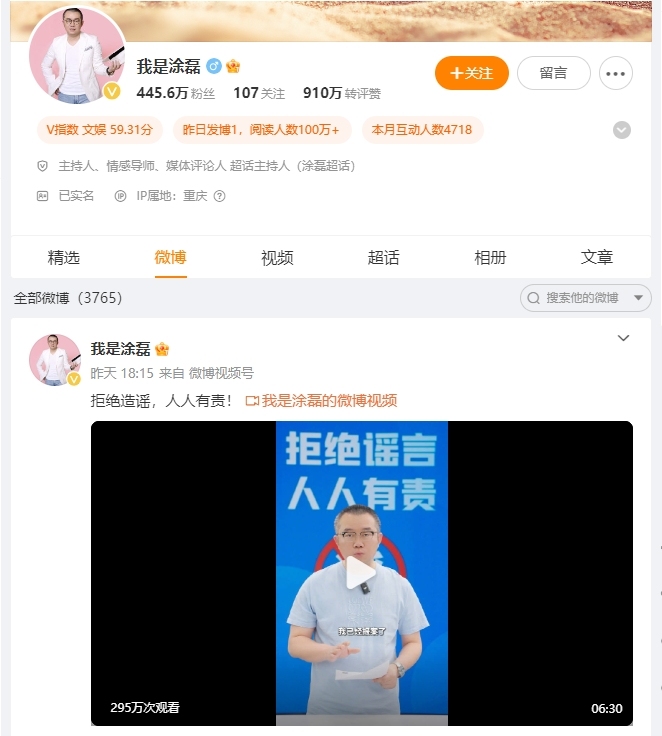The width and height of the screenshot is (662, 736).
Task: Switch to the 文章 tab
Action: pyautogui.click(x=597, y=257)
